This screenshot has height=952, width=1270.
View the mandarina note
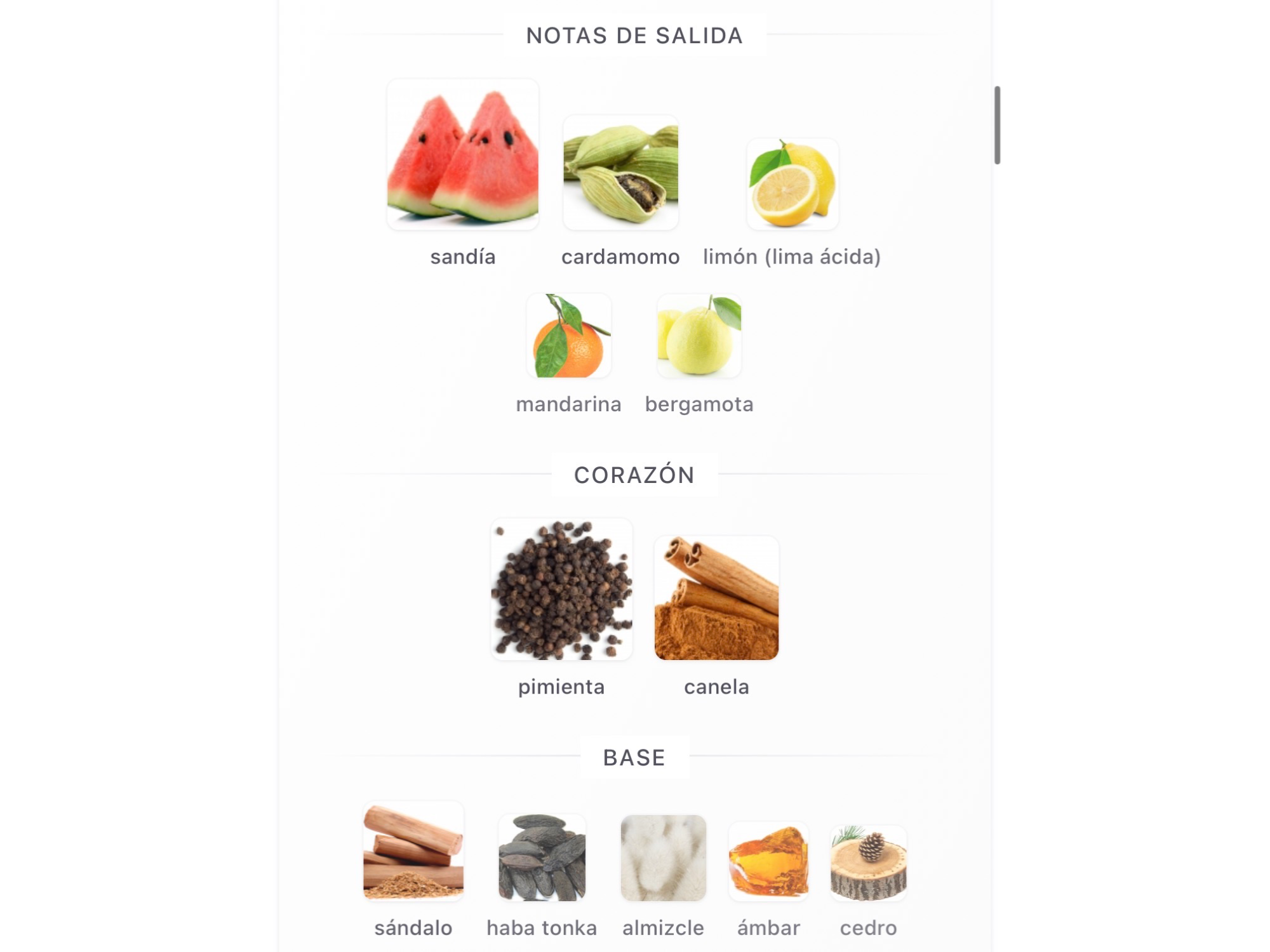(569, 336)
